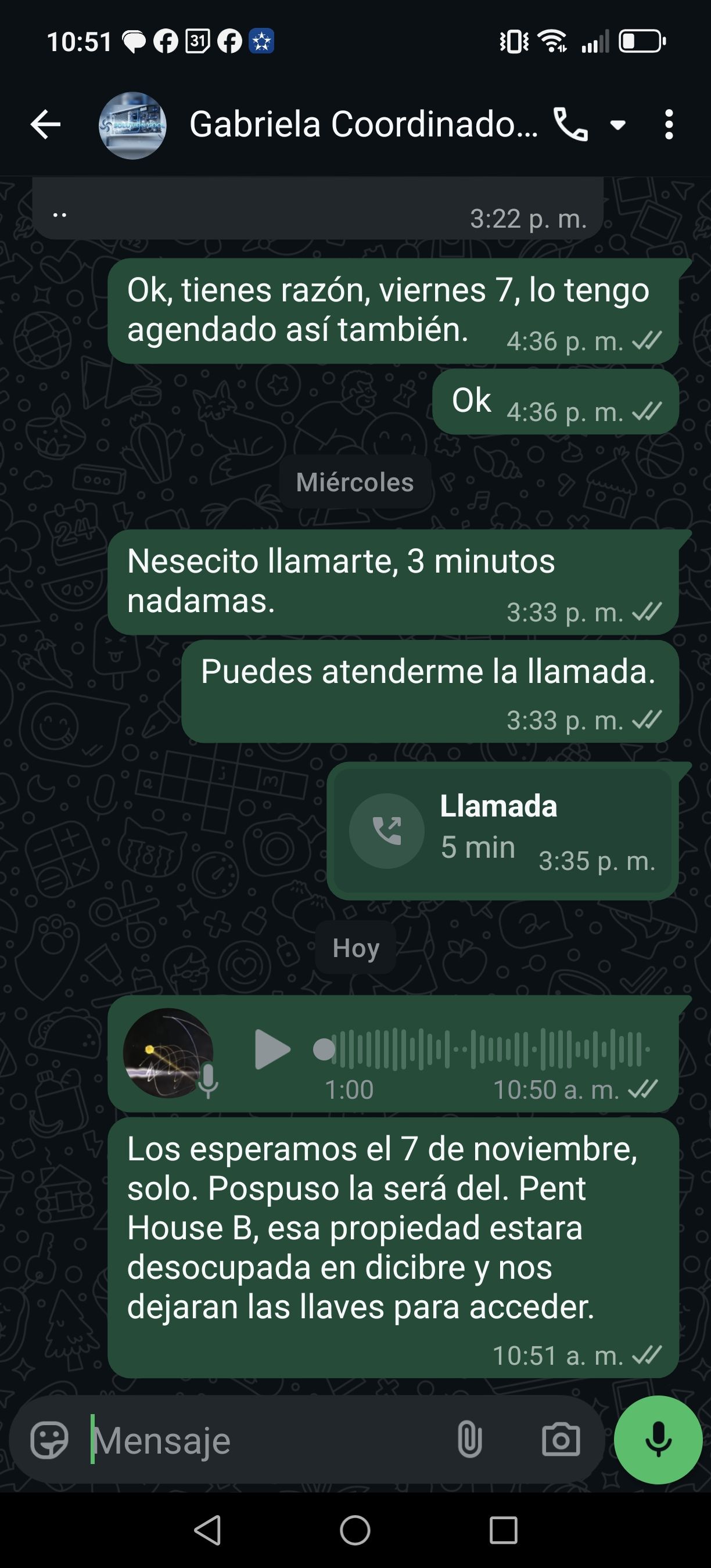This screenshot has height=1568, width=711.
Task: Start a voice call with Gabriela
Action: (x=570, y=125)
